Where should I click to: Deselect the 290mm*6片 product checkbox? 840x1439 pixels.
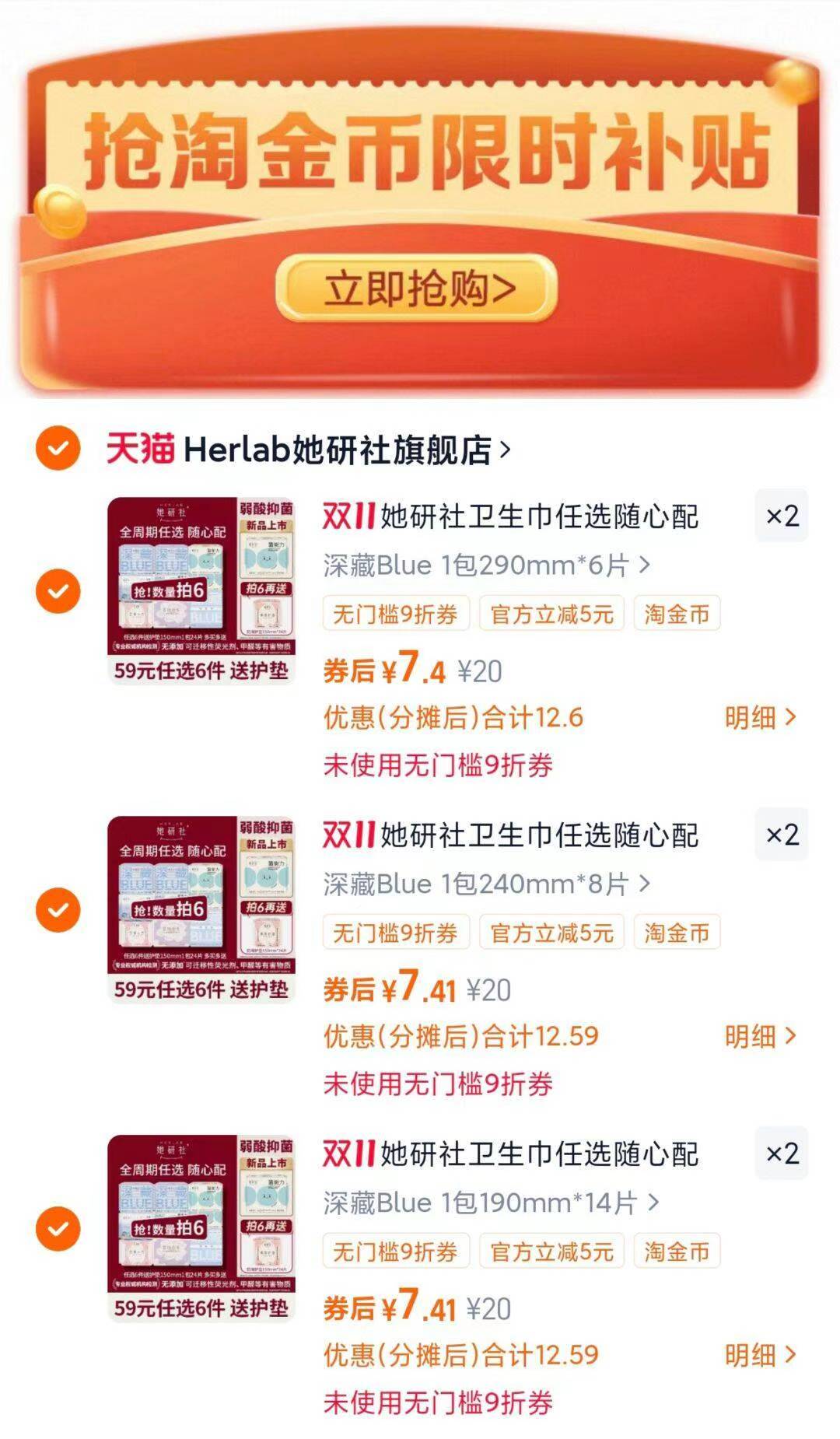point(58,593)
